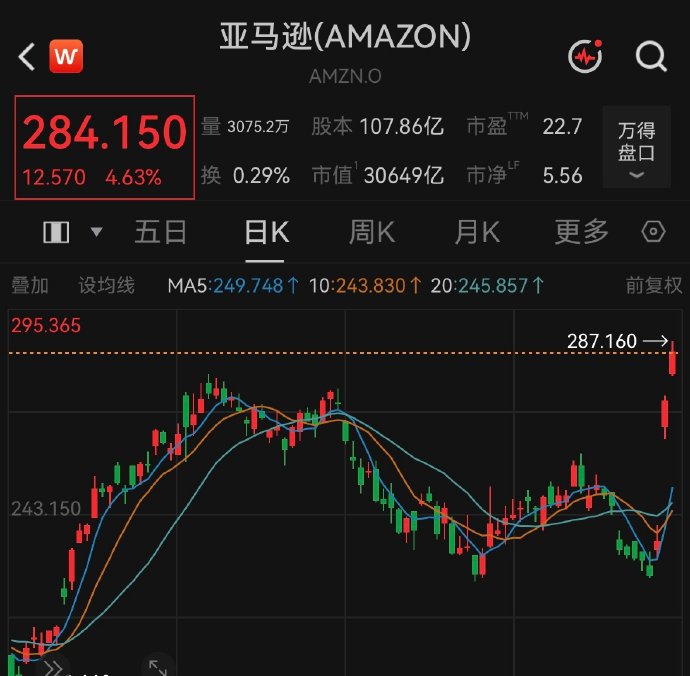Open 设均线 moving average settings
The height and width of the screenshot is (676, 690).
[x=106, y=286]
